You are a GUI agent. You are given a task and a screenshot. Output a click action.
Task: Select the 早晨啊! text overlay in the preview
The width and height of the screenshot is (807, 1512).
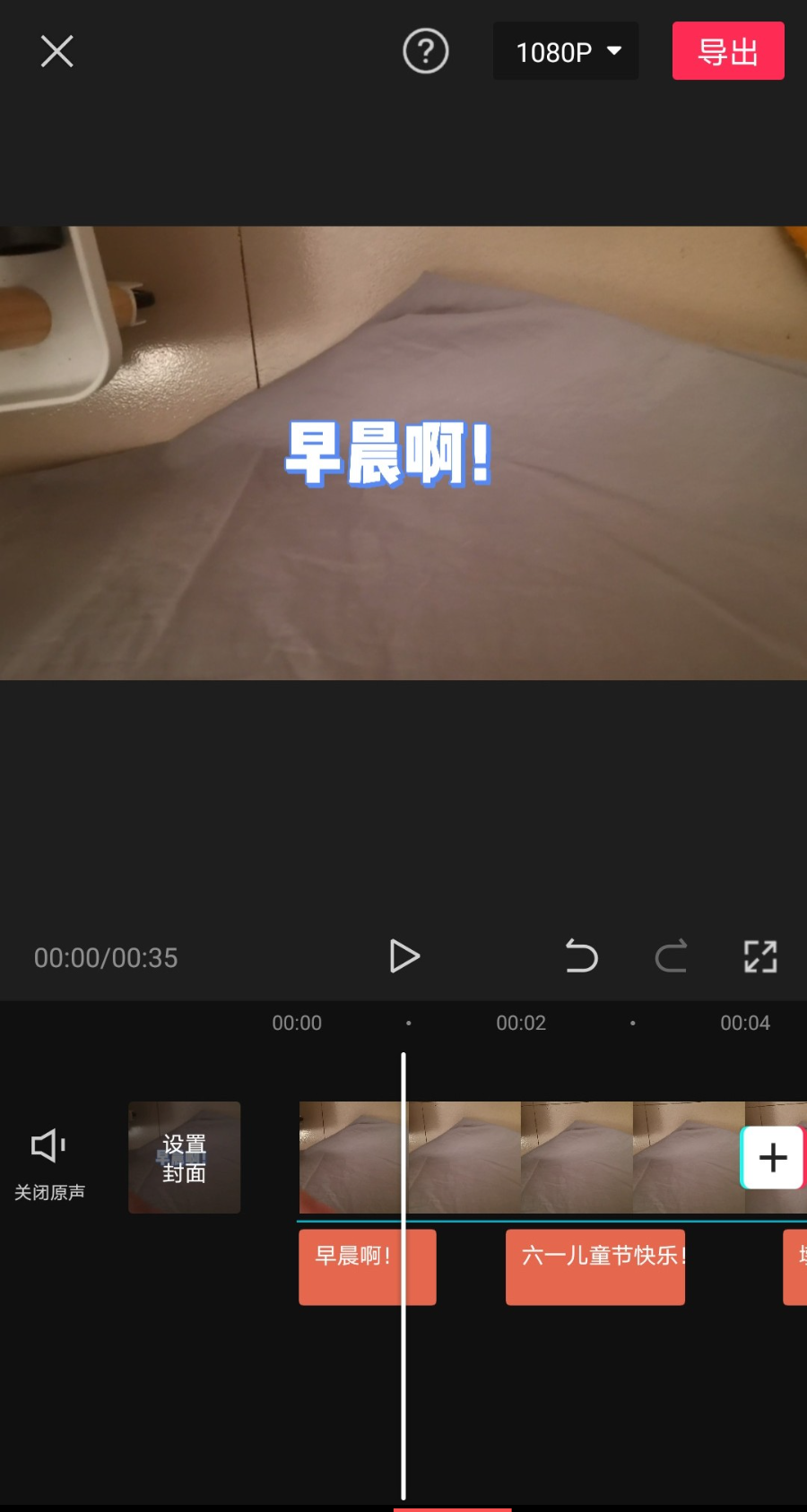tap(388, 454)
